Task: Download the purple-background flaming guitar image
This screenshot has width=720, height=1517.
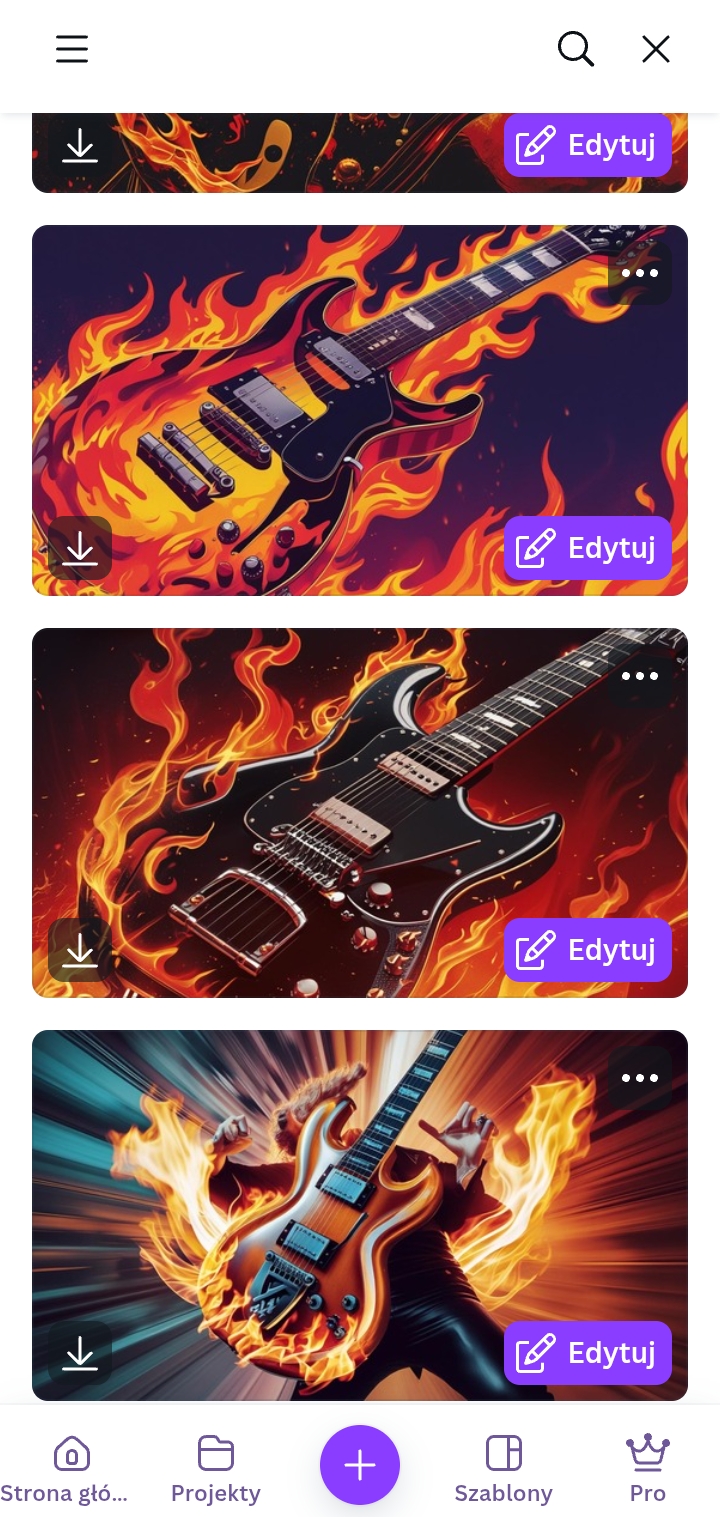Action: click(x=80, y=548)
